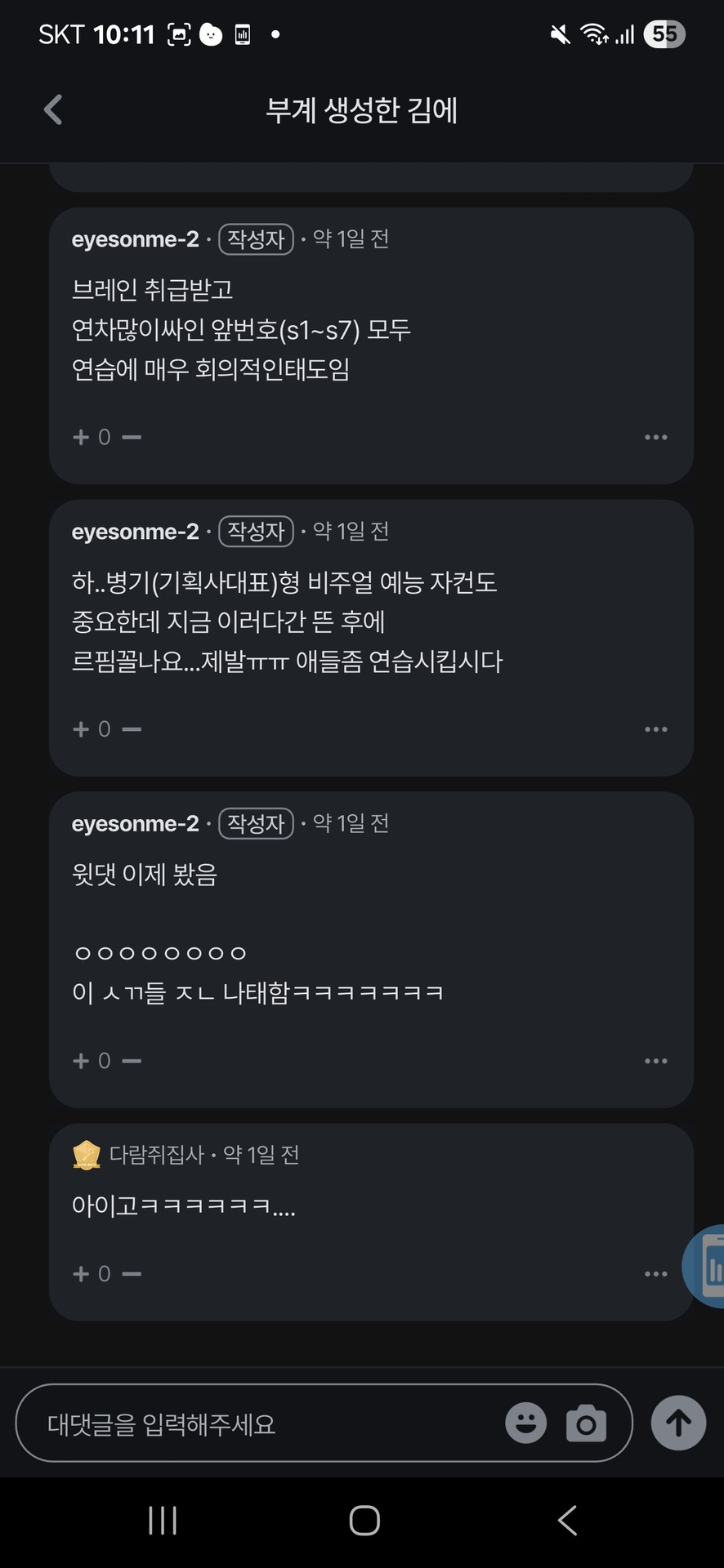Image resolution: width=724 pixels, height=1568 pixels.
Task: Upvote the comment about 브레인 취급받고
Action: 81,437
